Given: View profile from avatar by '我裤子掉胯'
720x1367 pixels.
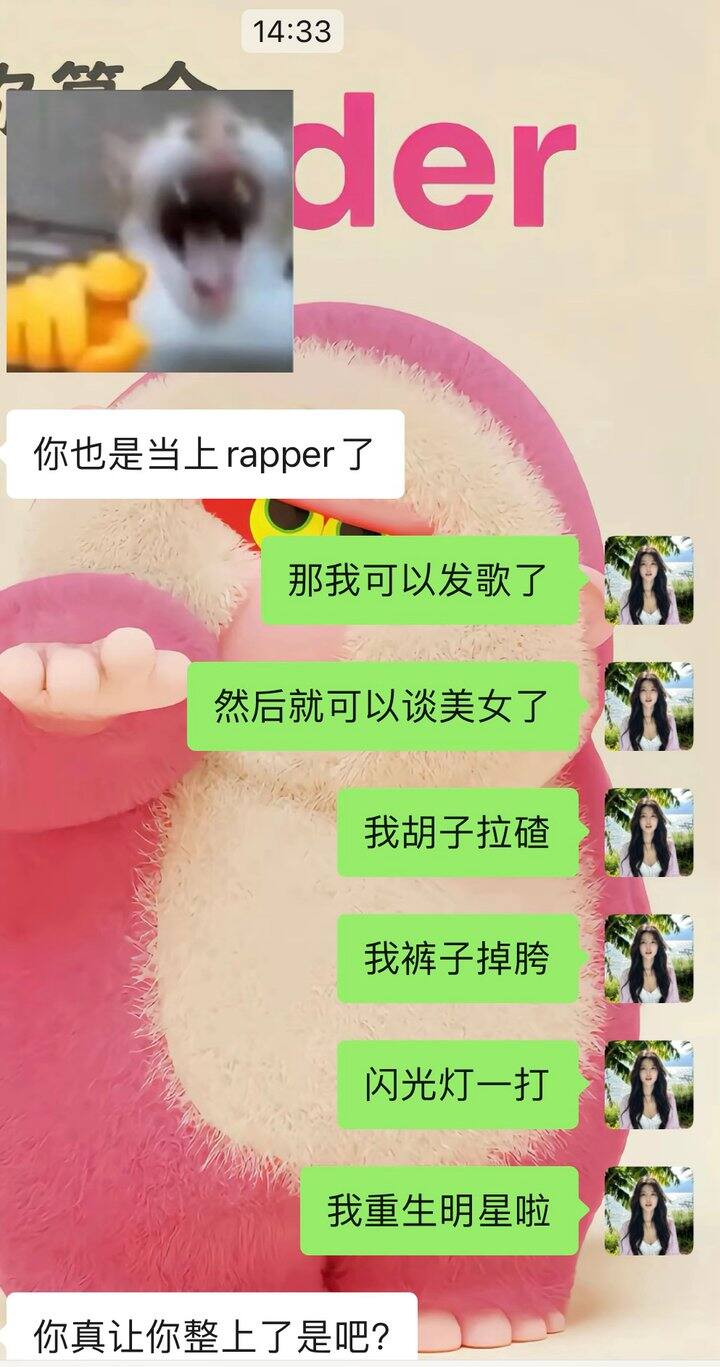Looking at the screenshot, I should point(649,958).
